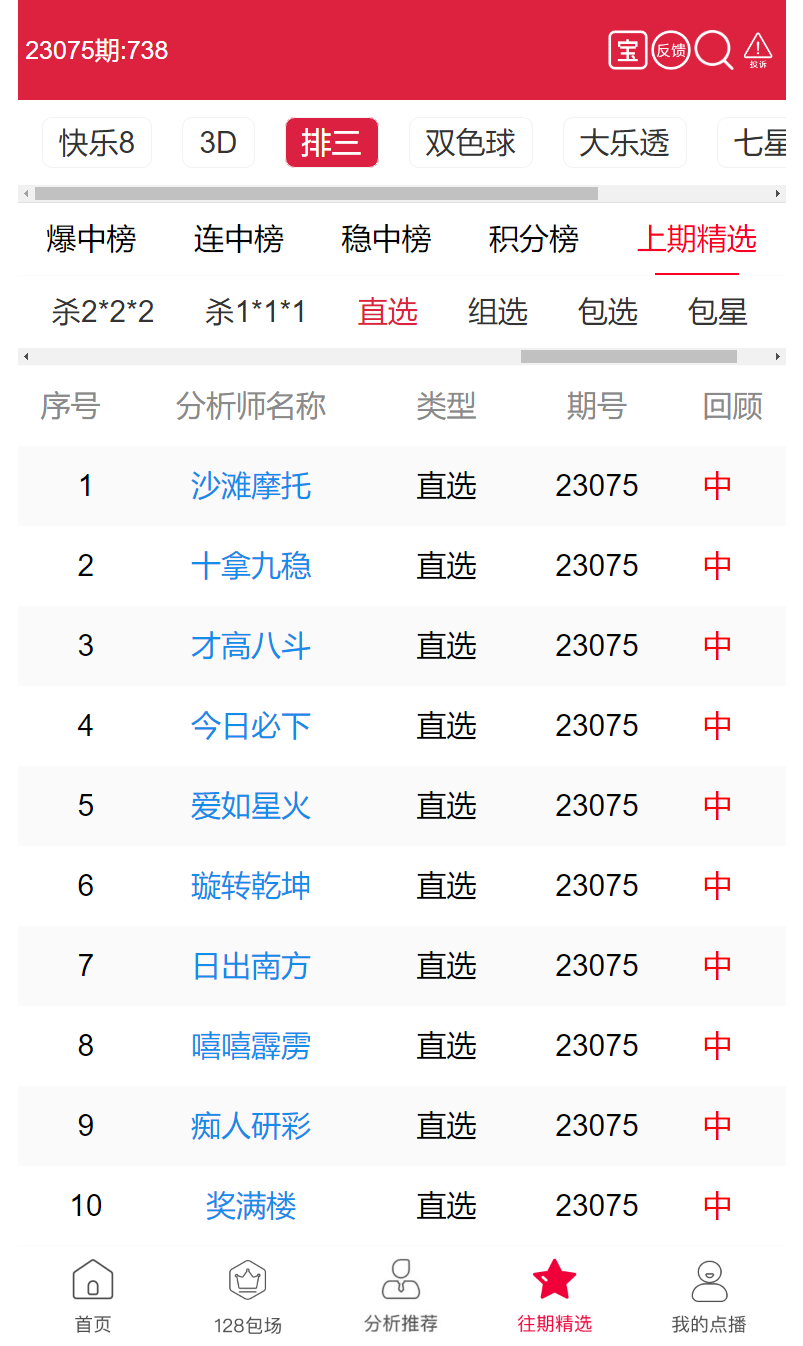Open analyst 今日必下 profile
The image size is (803, 1346).
click(251, 726)
